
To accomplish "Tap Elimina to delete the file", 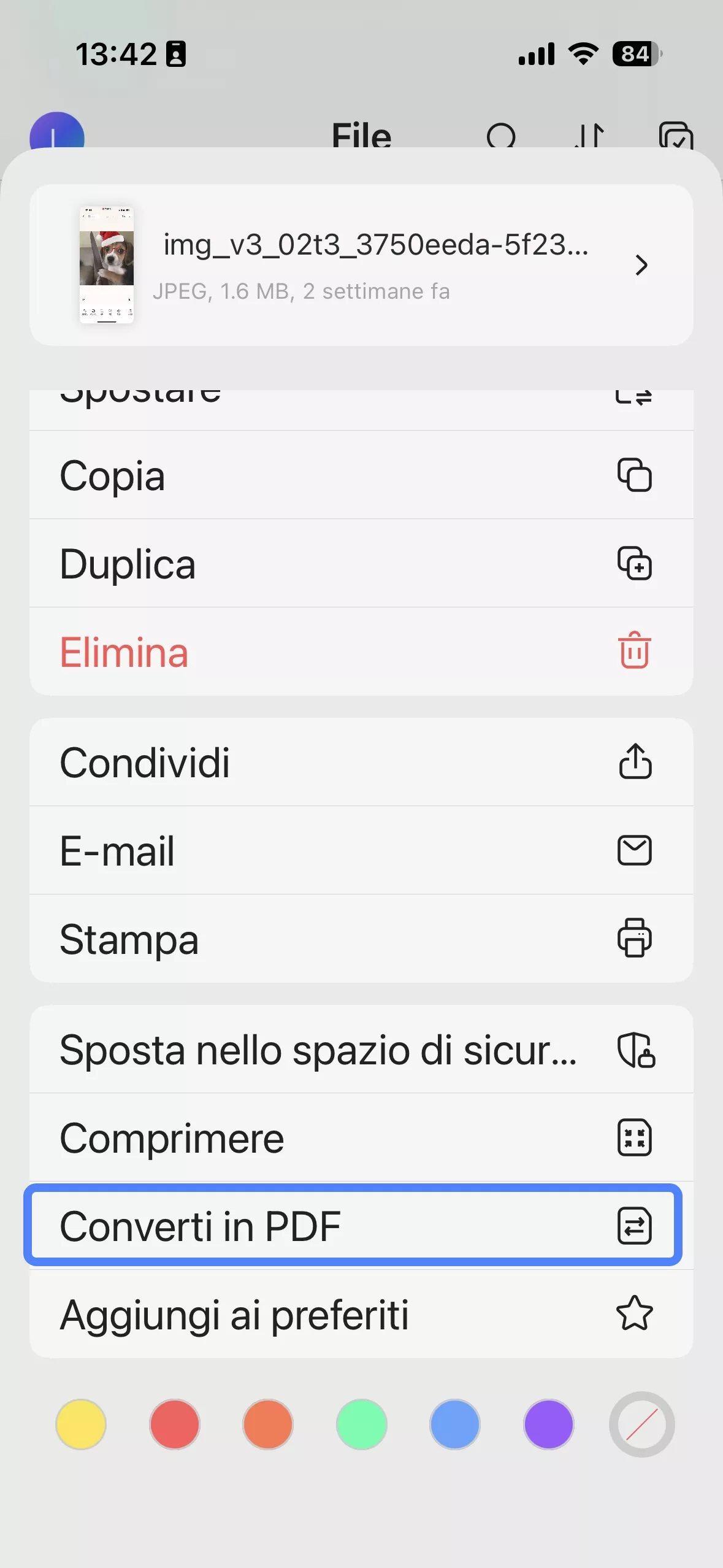I will click(124, 651).
